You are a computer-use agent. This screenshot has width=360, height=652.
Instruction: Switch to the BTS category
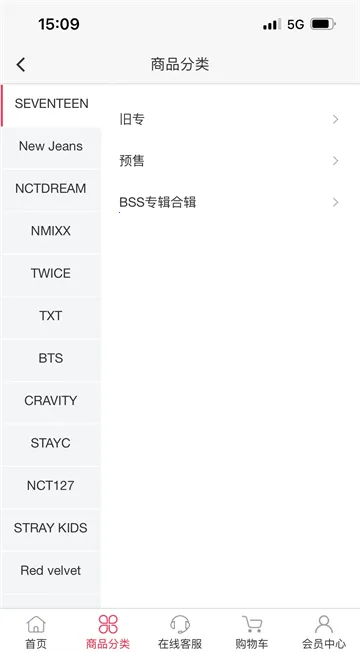pyautogui.click(x=51, y=358)
